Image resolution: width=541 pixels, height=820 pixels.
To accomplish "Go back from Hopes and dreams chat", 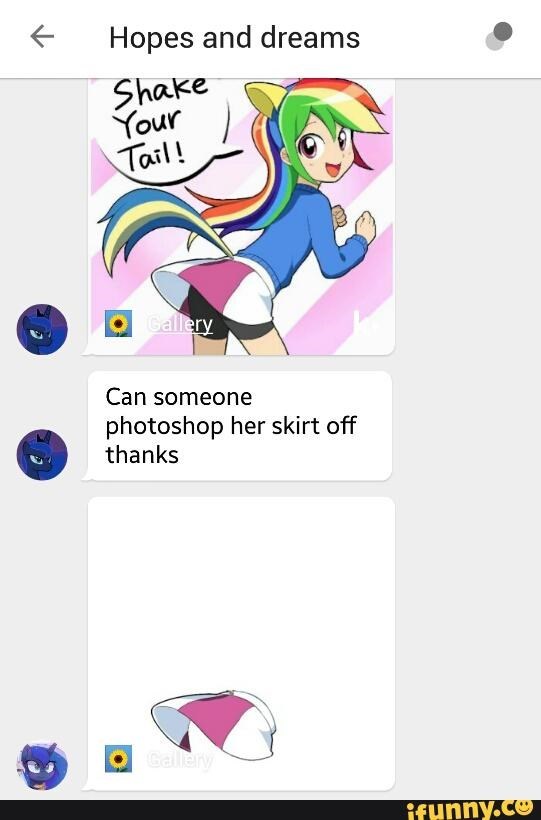I will [42, 37].
